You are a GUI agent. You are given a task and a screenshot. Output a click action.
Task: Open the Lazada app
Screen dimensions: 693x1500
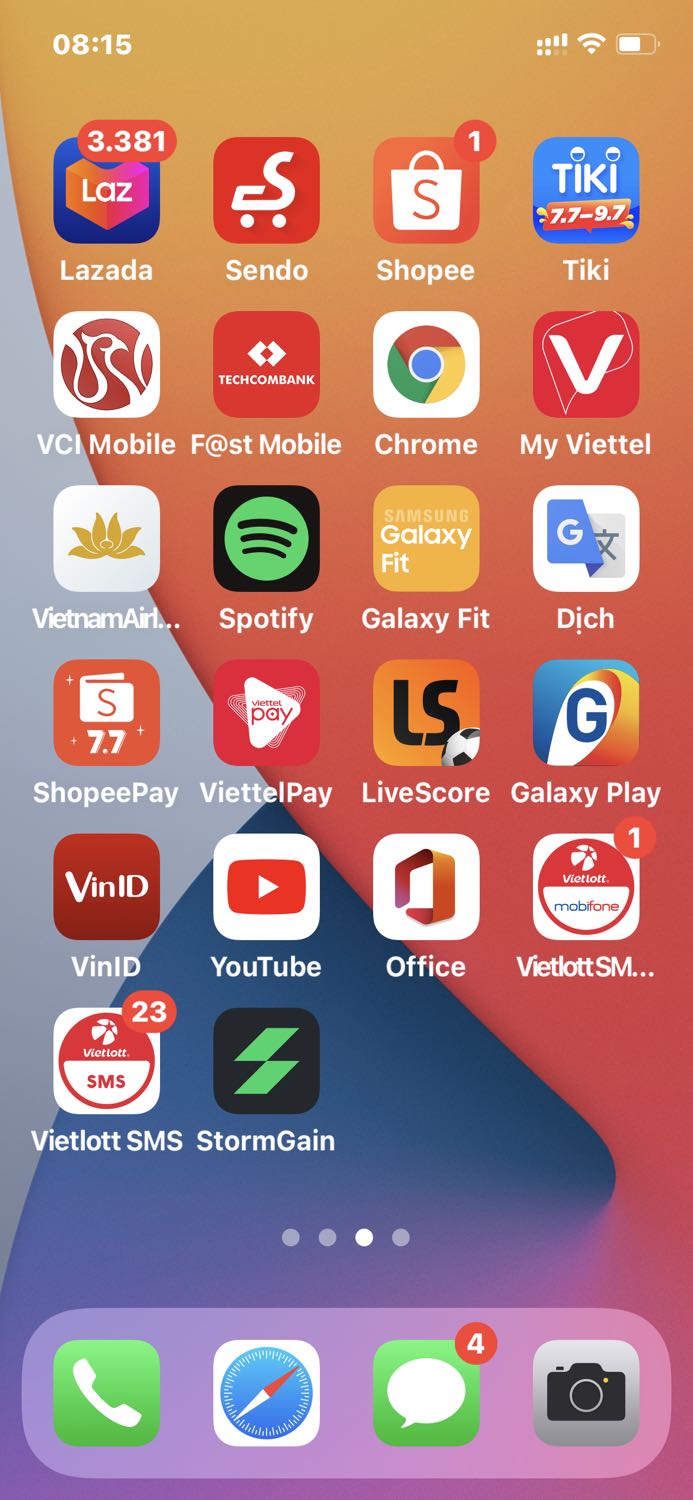106,191
